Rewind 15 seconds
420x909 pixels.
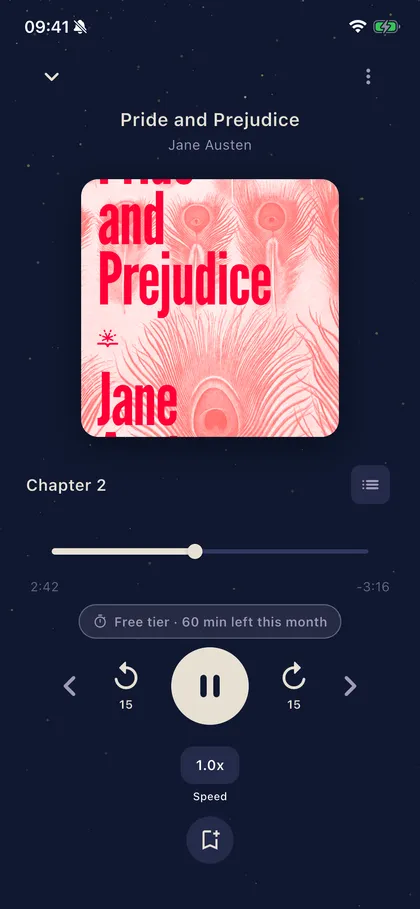point(126,687)
